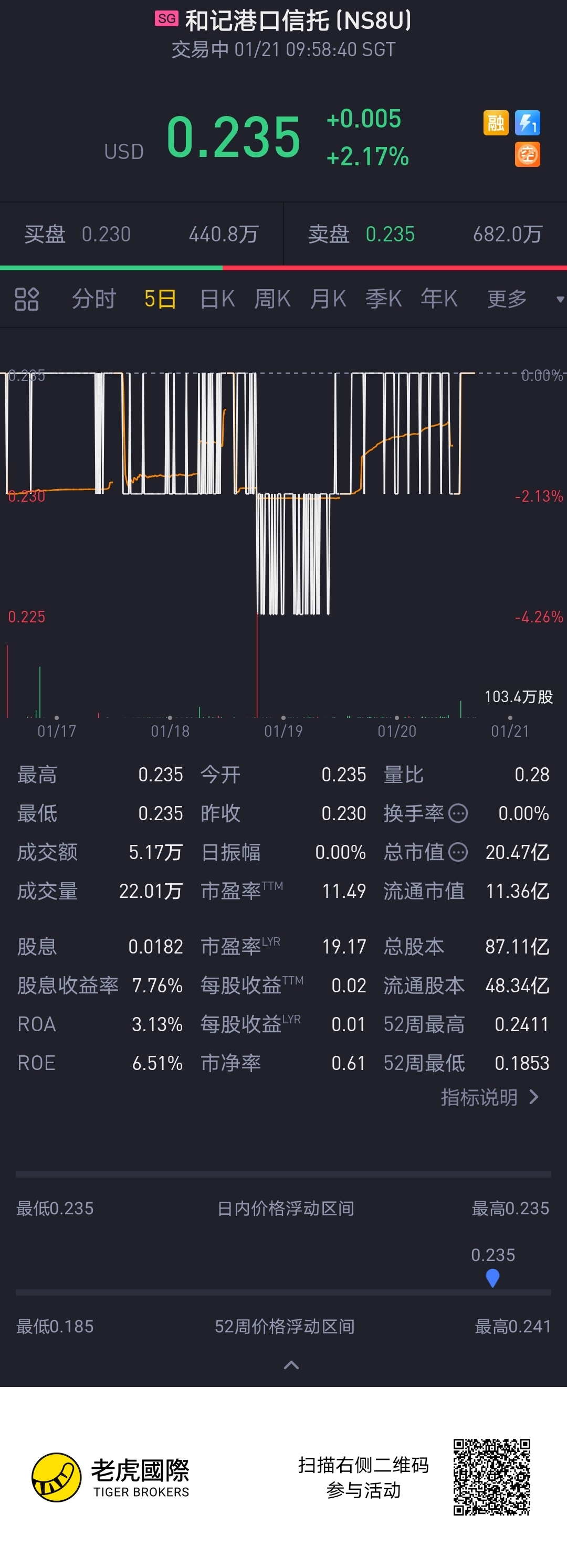Image resolution: width=567 pixels, height=1568 pixels.
Task: View the 月K chart
Action: pyautogui.click(x=328, y=299)
